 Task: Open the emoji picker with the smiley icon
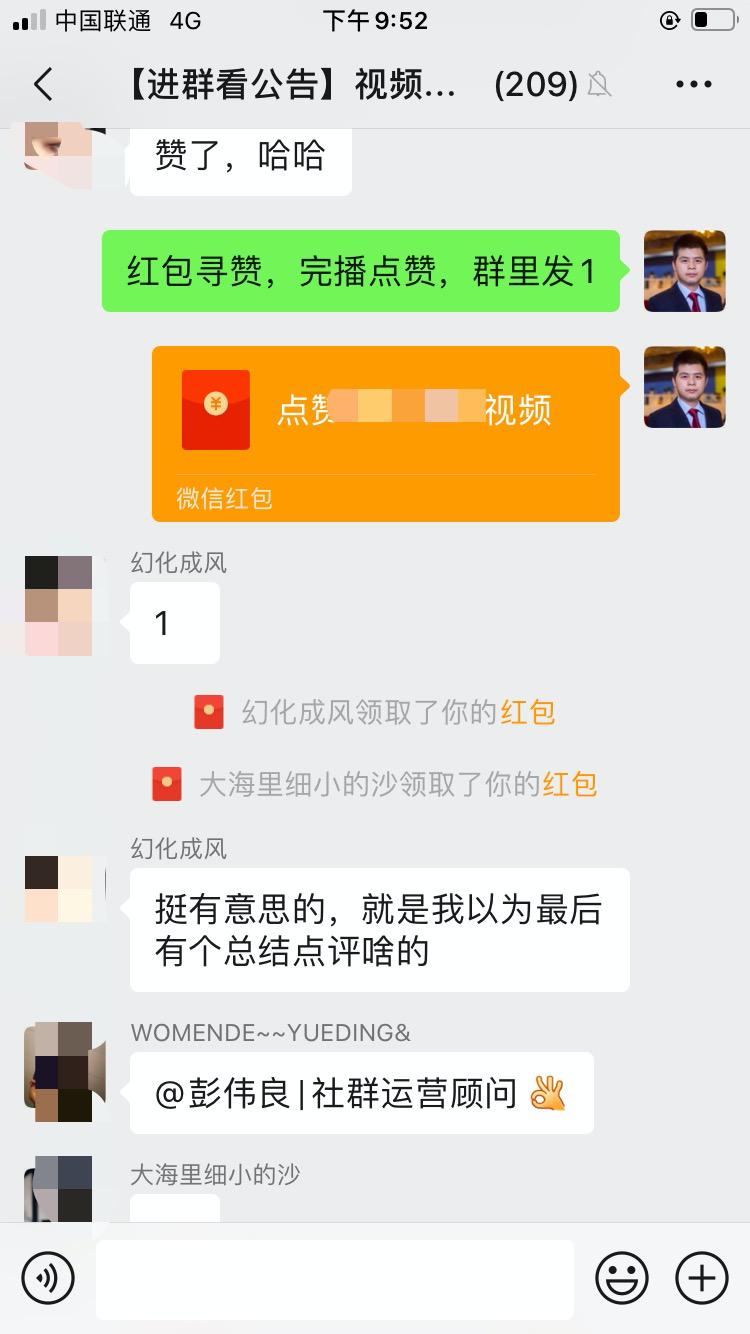(x=622, y=1278)
